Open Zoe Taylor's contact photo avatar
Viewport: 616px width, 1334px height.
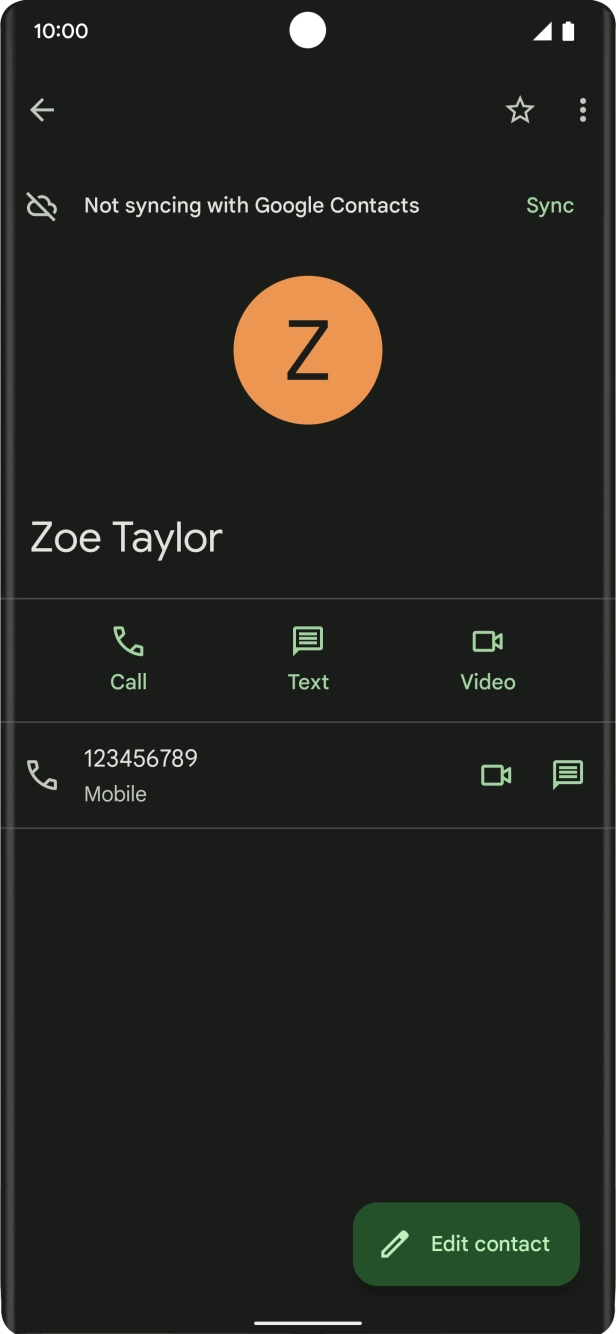(x=308, y=350)
